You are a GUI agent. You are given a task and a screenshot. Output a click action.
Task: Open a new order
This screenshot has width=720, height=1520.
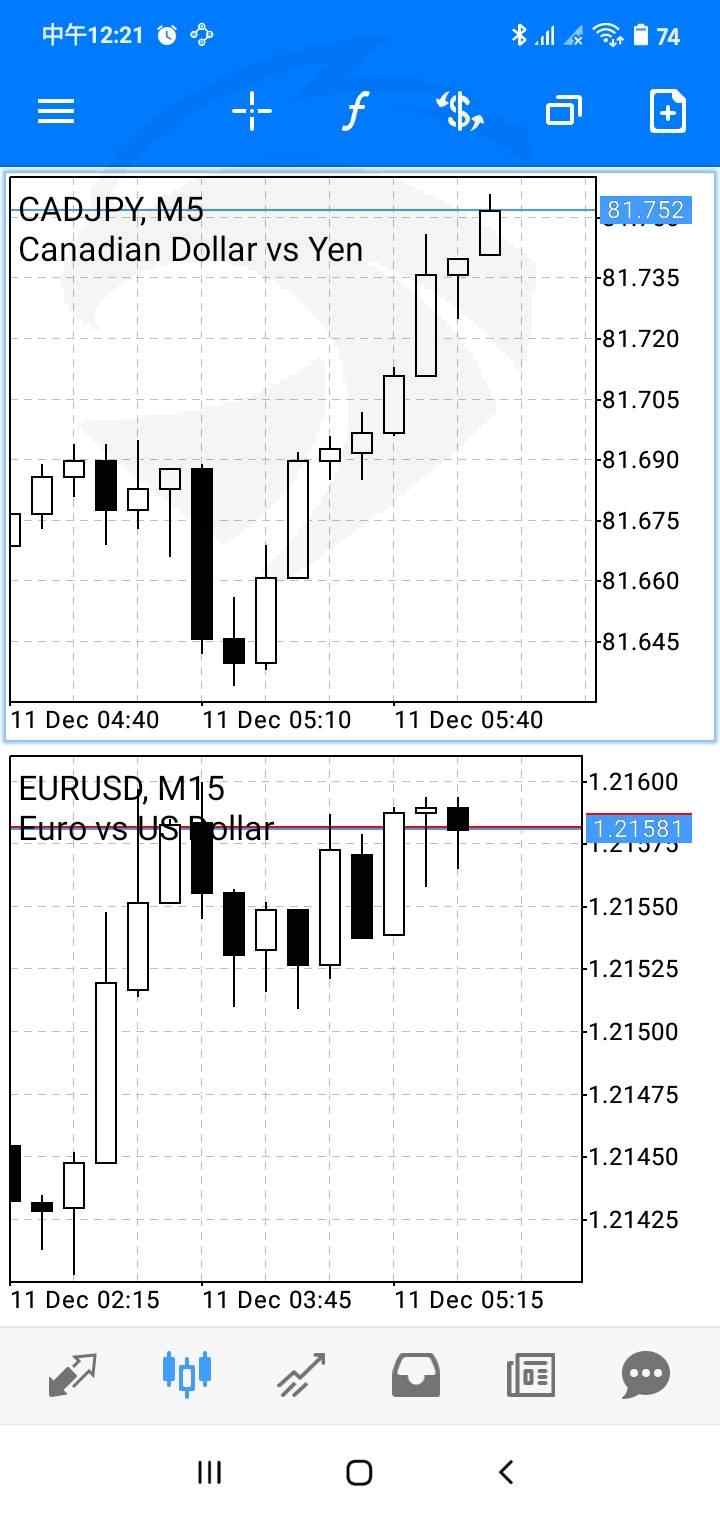(667, 111)
